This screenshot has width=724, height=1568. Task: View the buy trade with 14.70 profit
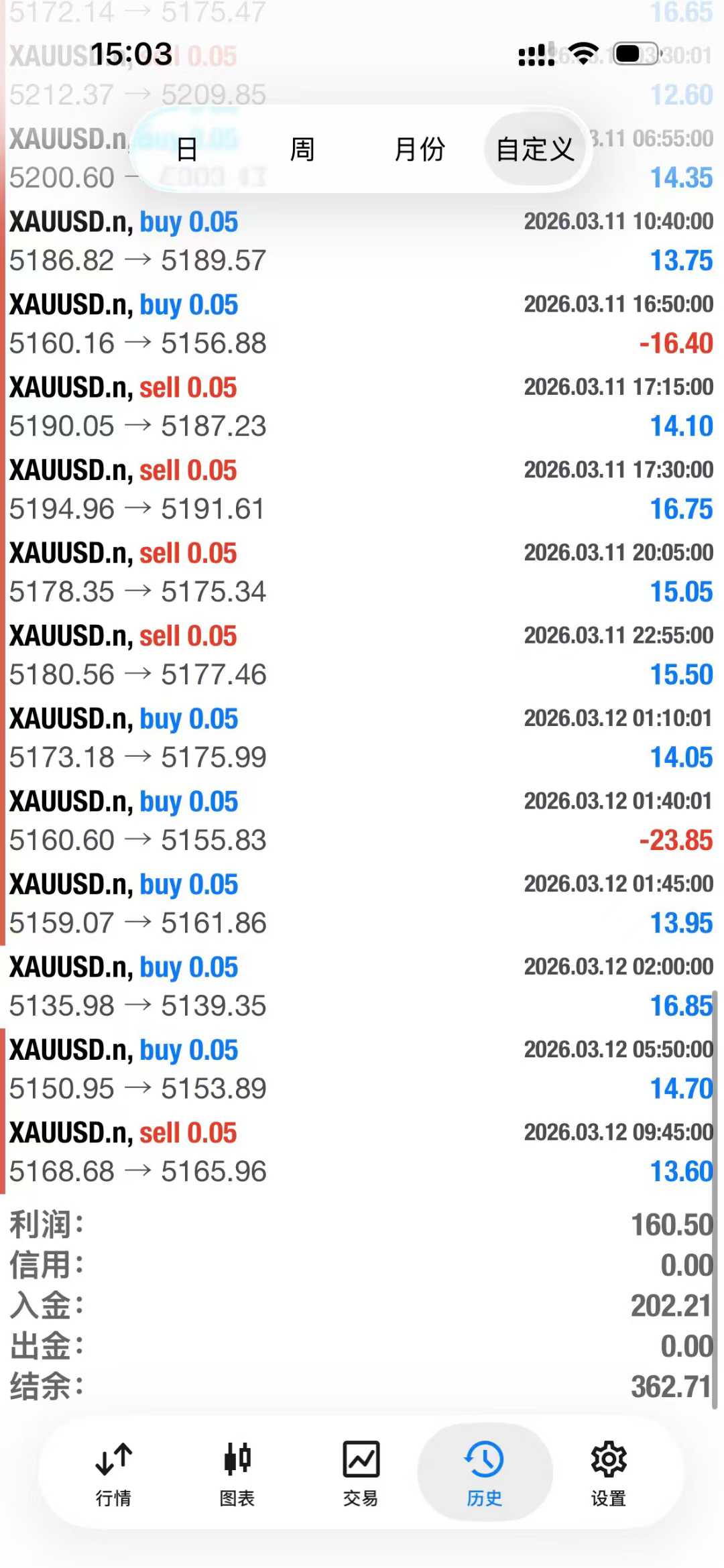(x=362, y=1069)
